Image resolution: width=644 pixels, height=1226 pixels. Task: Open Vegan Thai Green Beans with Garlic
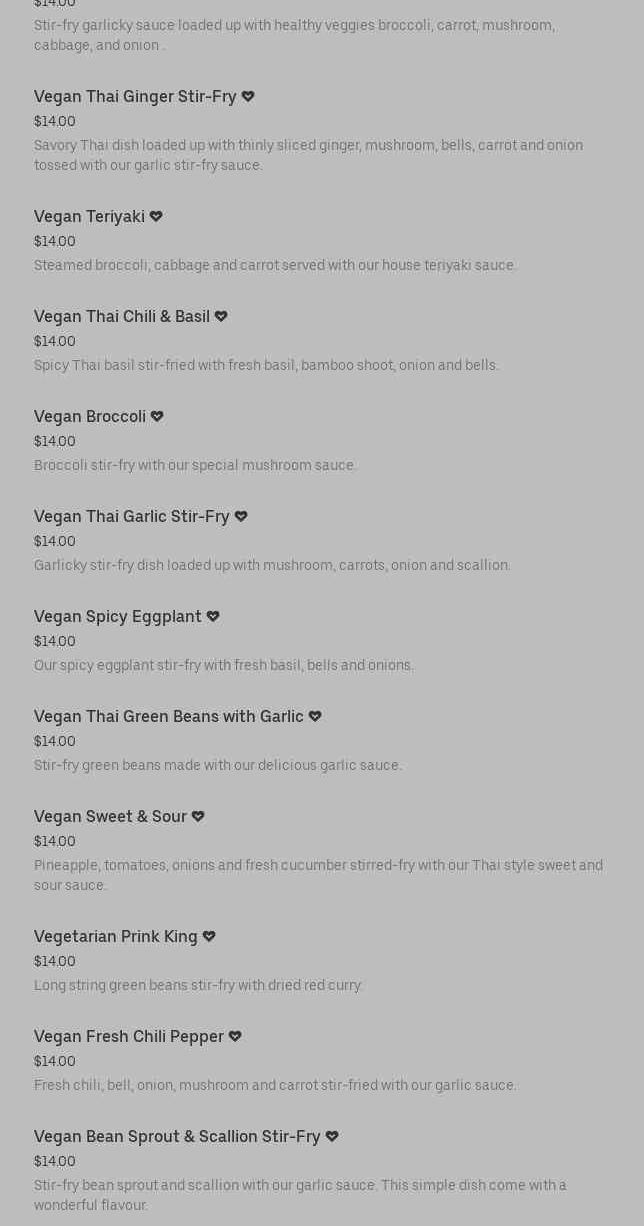pyautogui.click(x=169, y=716)
